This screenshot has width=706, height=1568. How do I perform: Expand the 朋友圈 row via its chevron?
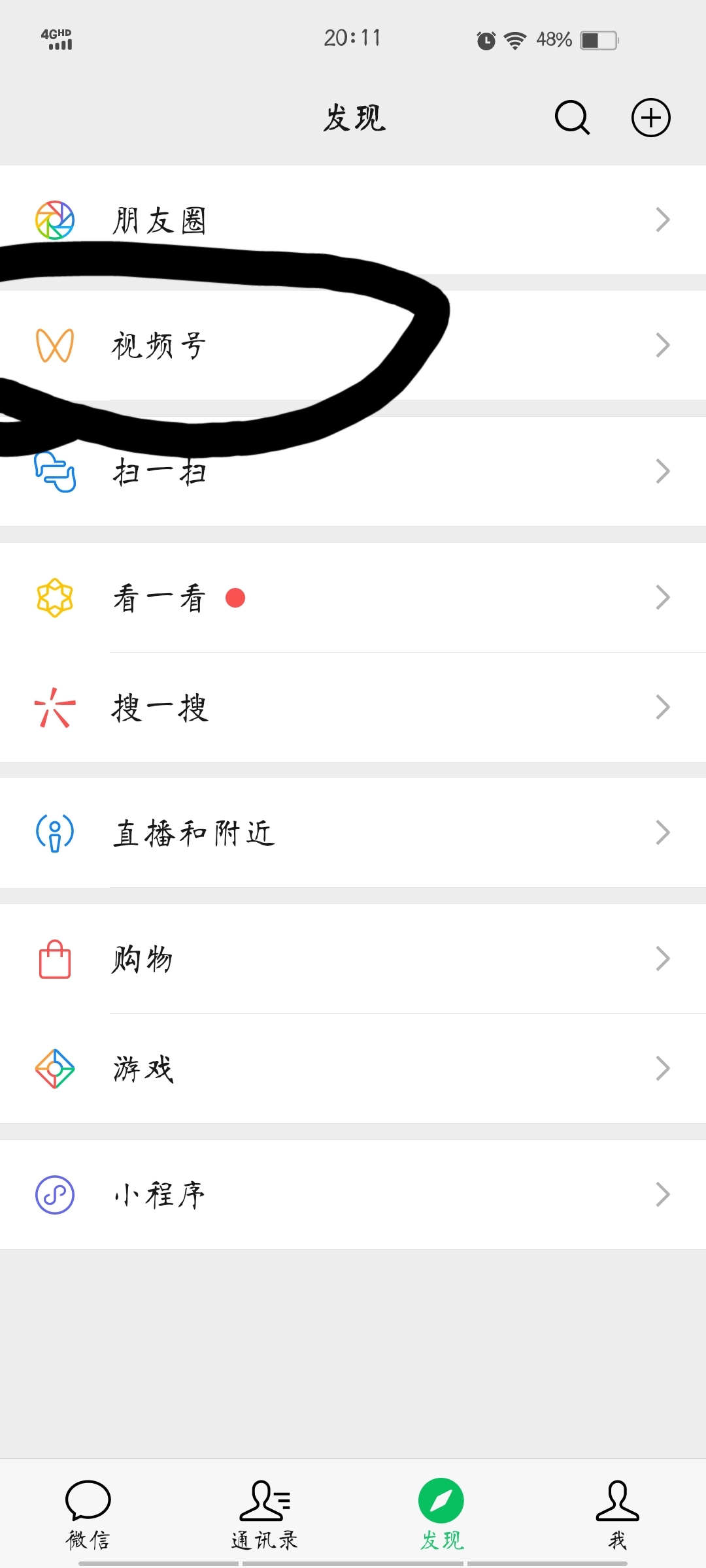point(662,220)
